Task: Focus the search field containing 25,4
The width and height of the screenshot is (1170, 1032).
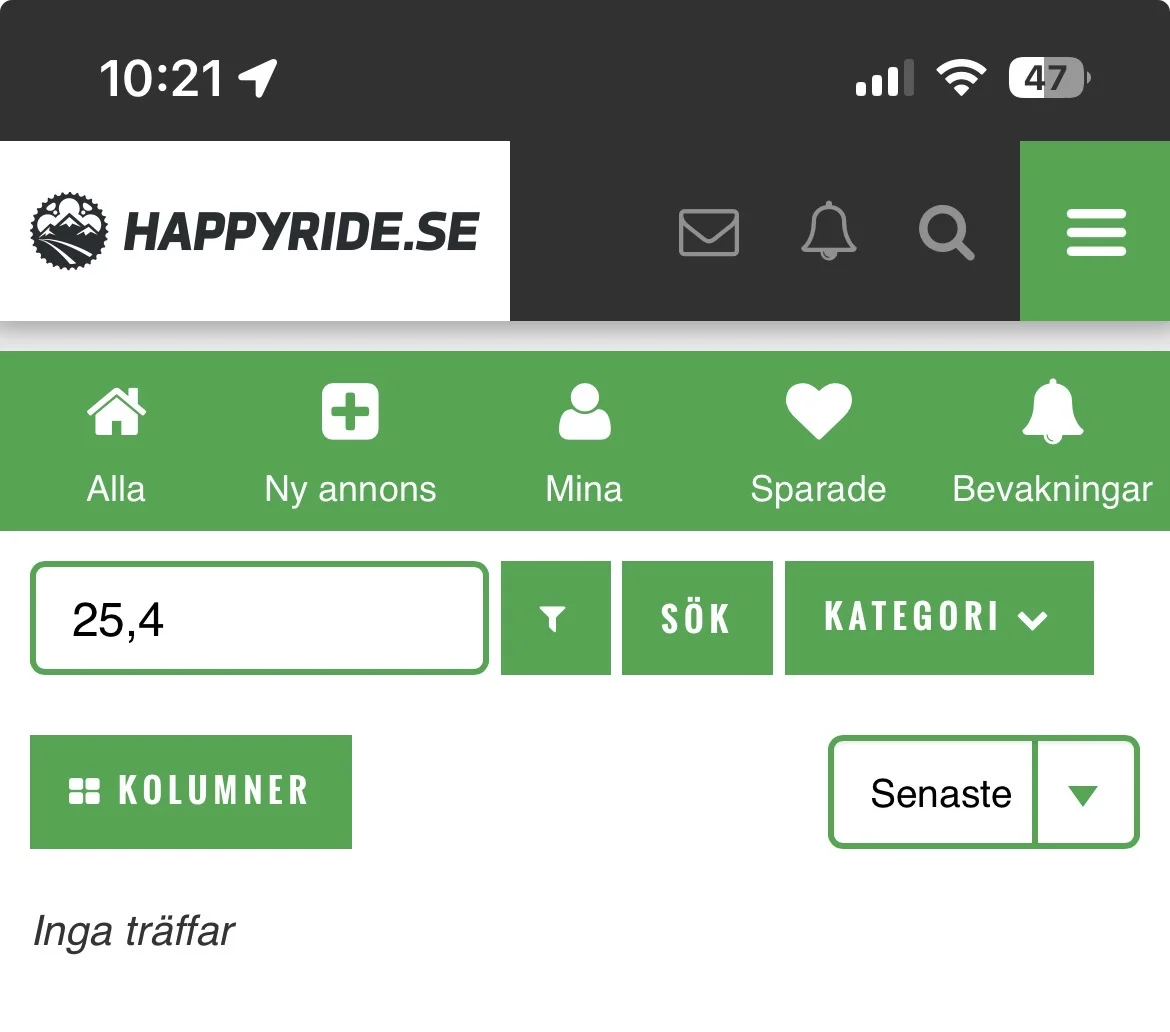Action: [259, 619]
